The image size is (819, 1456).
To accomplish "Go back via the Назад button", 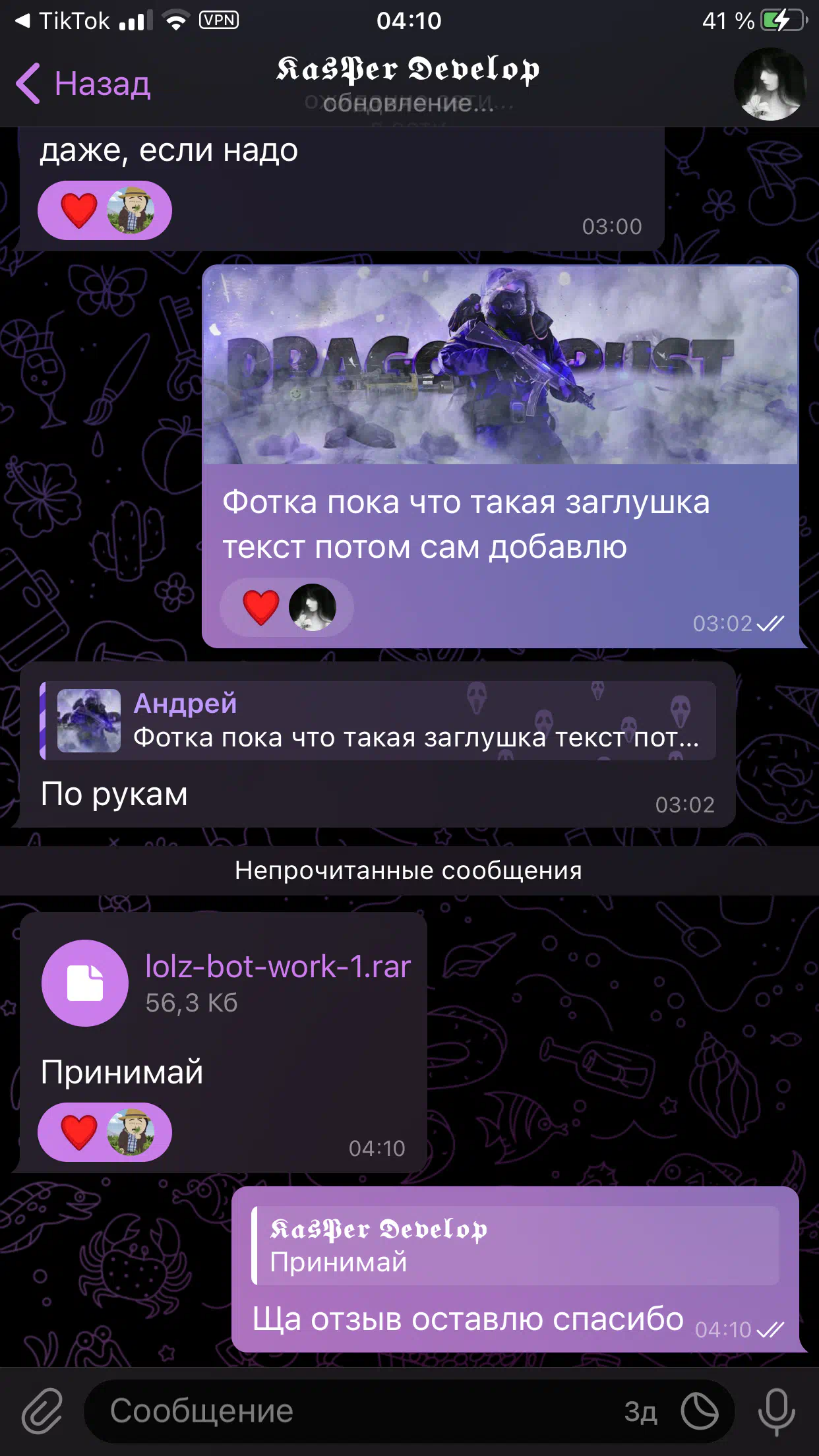I will click(x=83, y=84).
